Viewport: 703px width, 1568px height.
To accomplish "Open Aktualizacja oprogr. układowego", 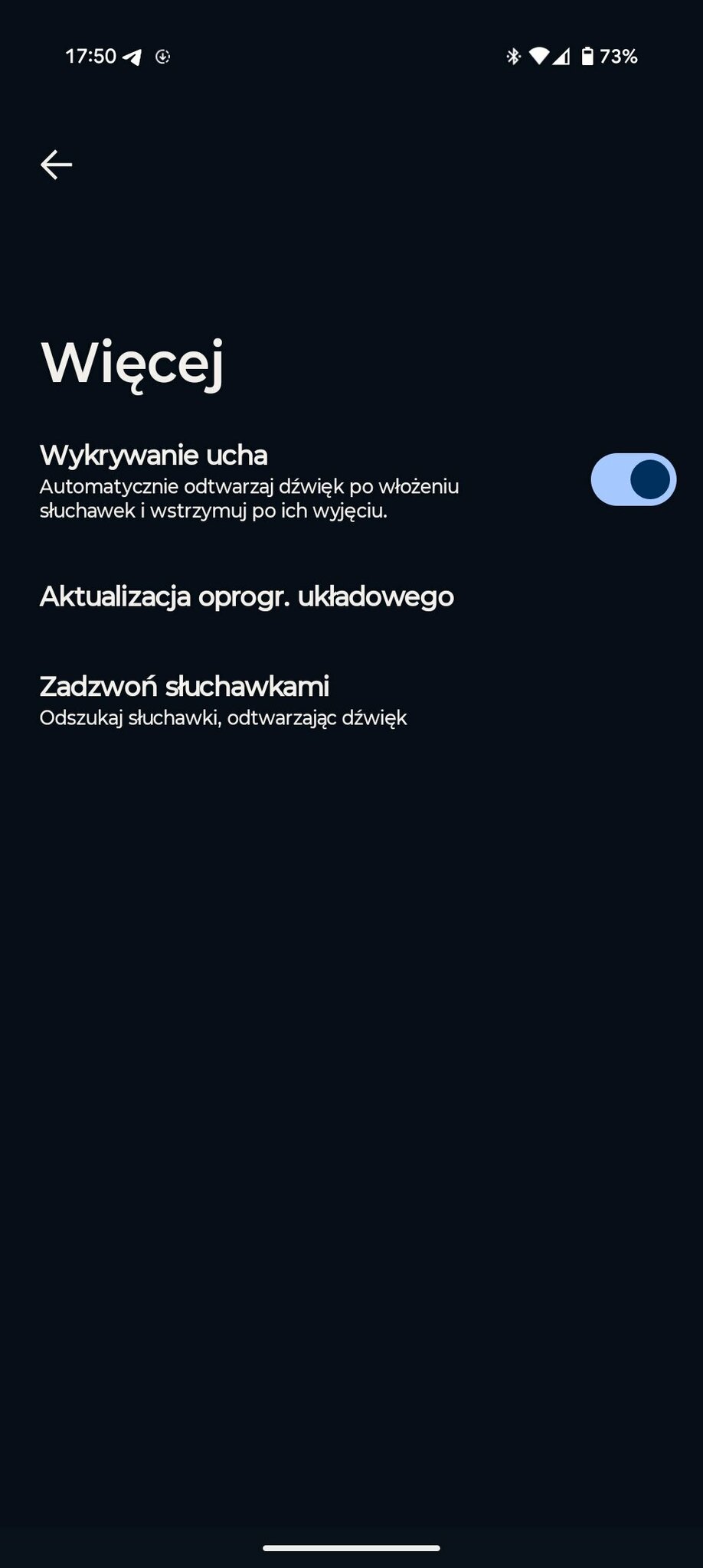I will tap(247, 596).
